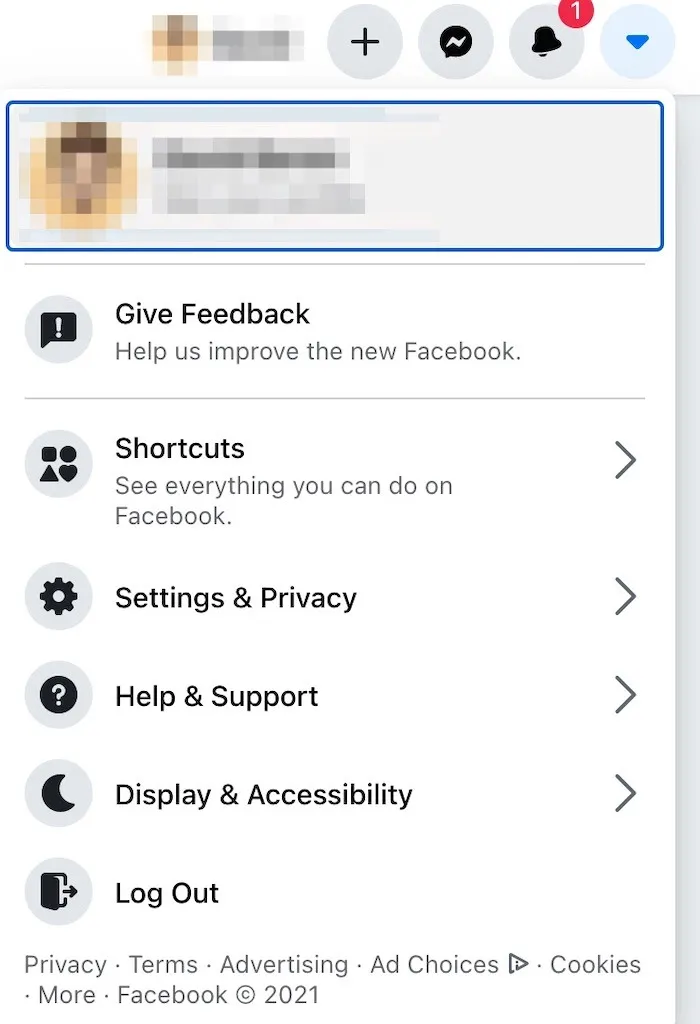Open Ad Choices footer link
Image resolution: width=700 pixels, height=1024 pixels.
tap(435, 965)
